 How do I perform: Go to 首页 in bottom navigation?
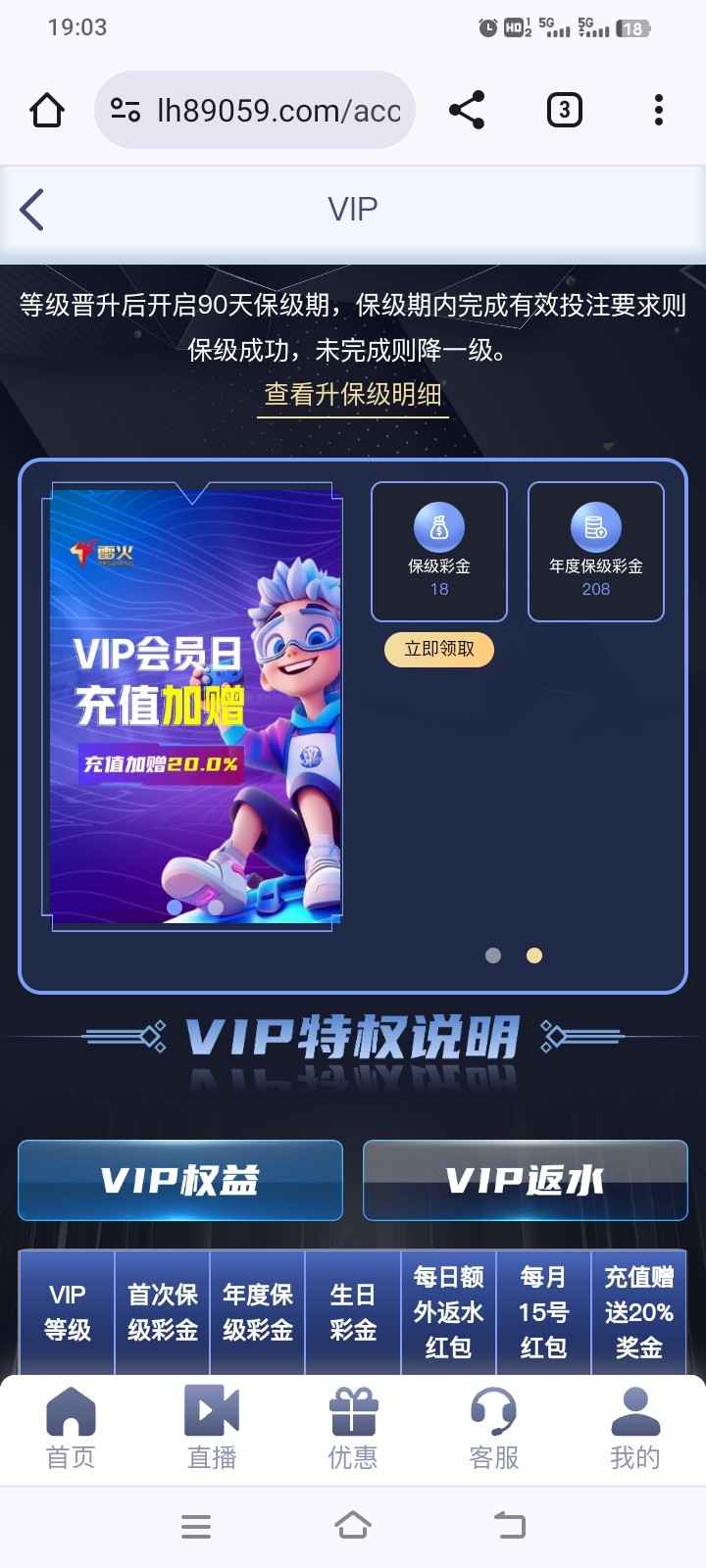coord(71,1429)
